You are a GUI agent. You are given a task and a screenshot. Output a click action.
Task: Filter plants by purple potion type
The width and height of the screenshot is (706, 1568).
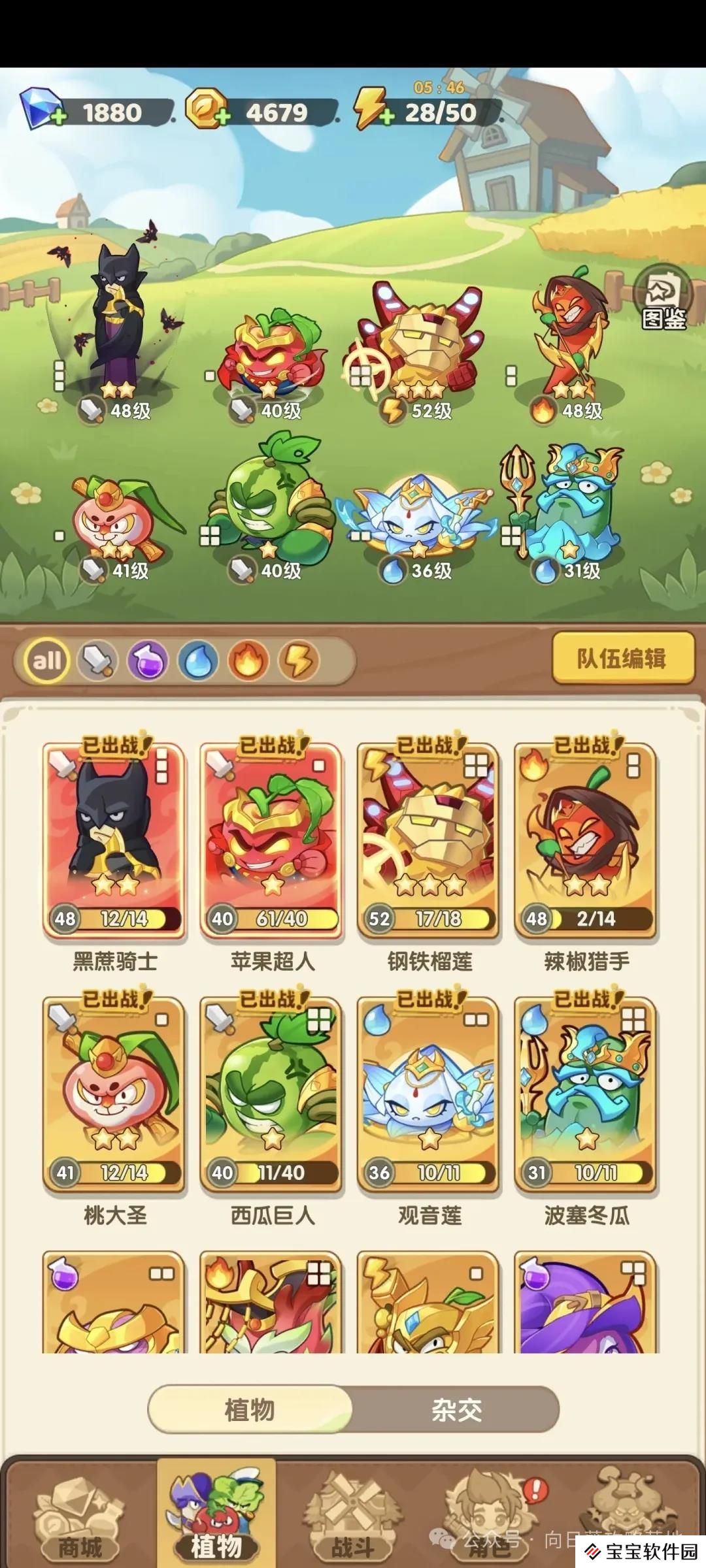coord(148,661)
